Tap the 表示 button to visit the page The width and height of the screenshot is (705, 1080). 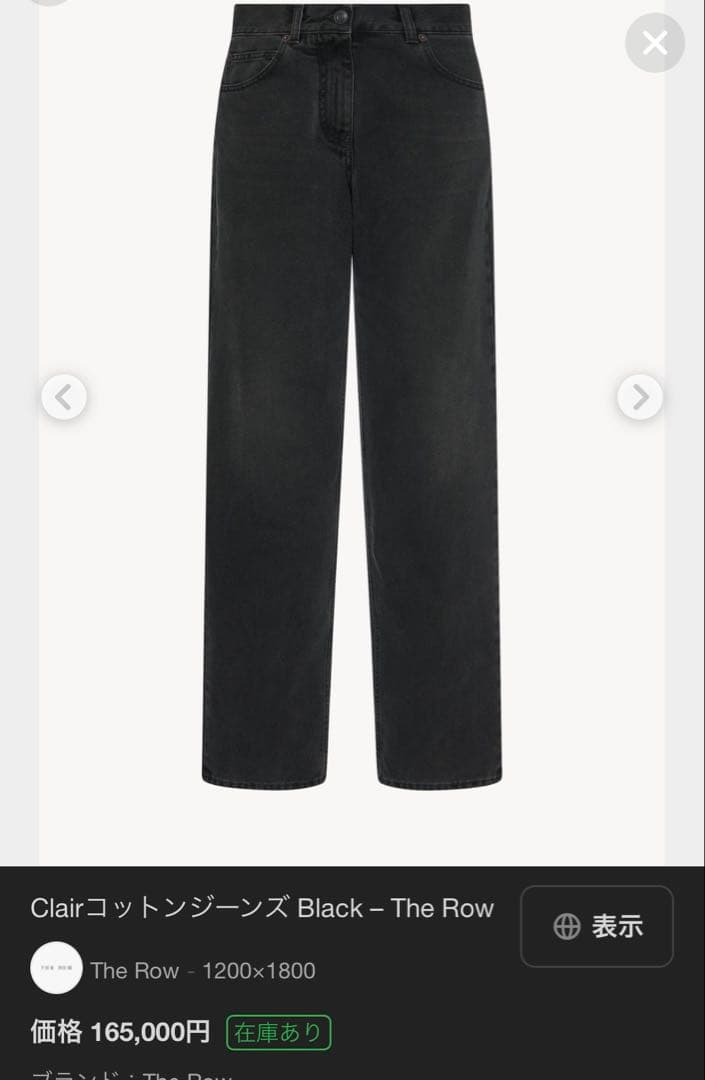(597, 926)
